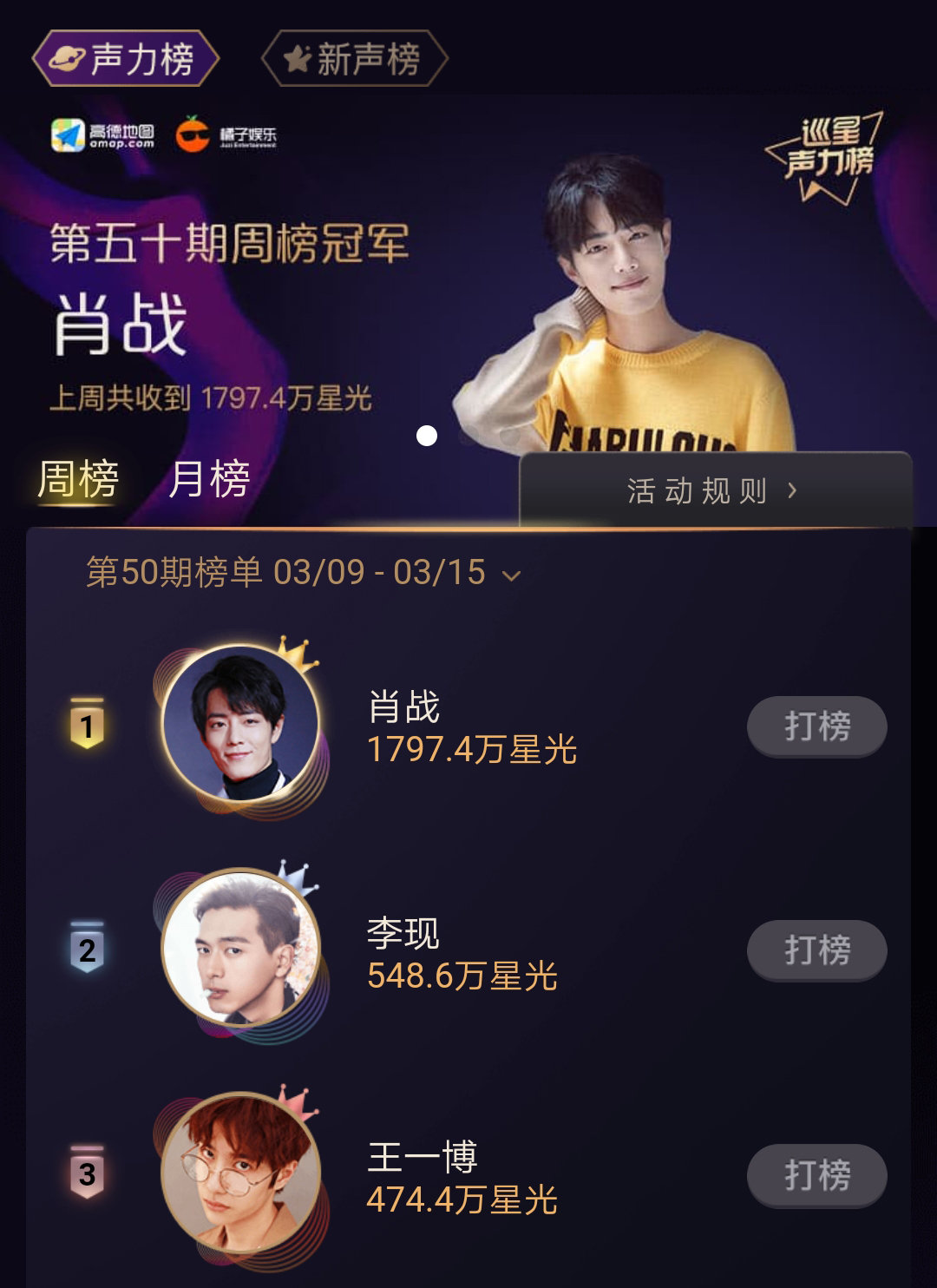Expand the 第50期榜单 period dropdown
Viewport: 937px width, 1288px height.
[x=304, y=573]
